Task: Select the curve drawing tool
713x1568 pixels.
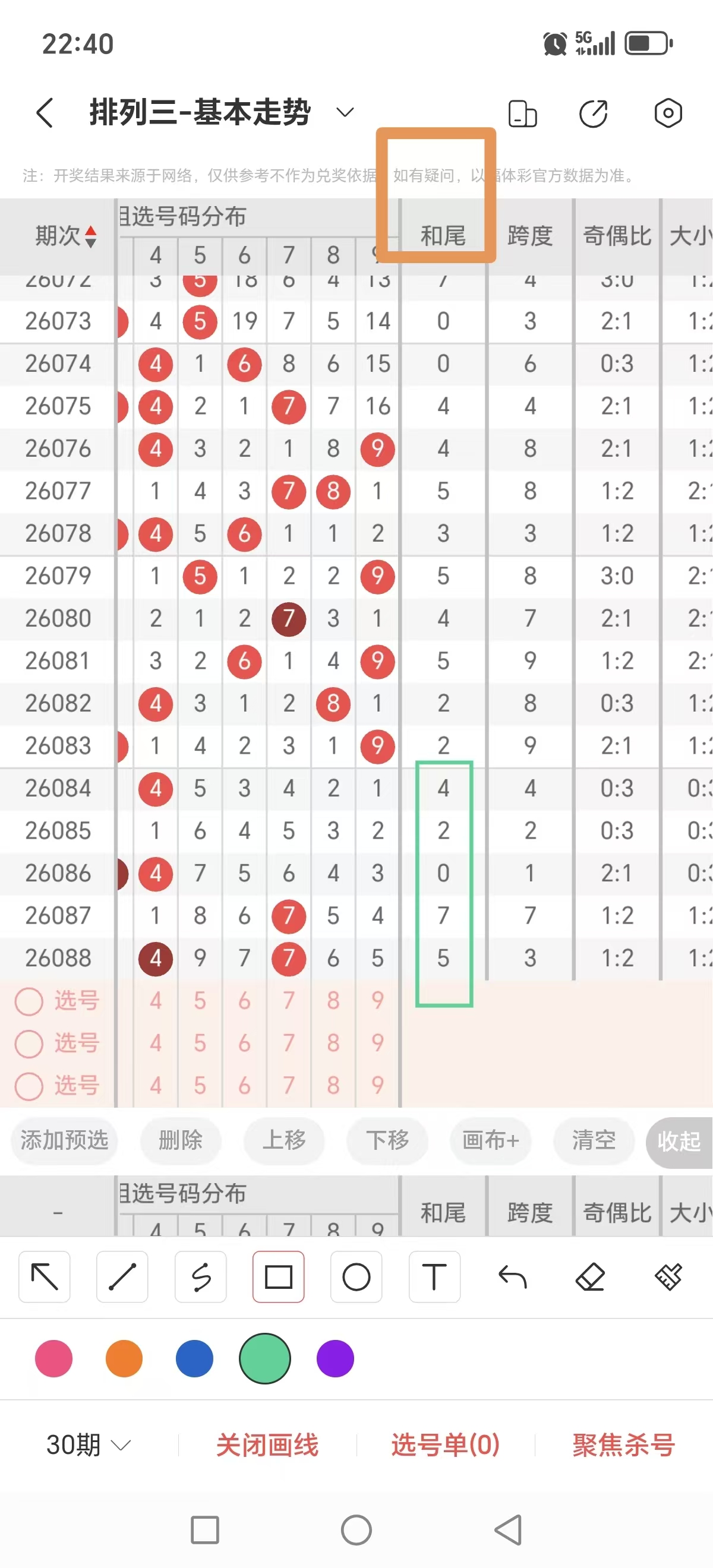Action: pos(200,1276)
